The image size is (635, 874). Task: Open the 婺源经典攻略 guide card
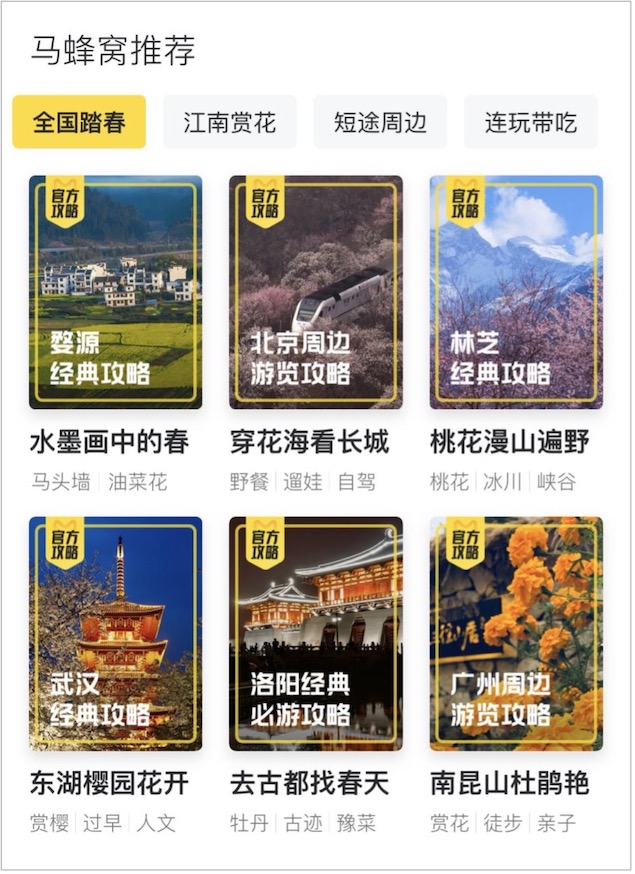point(115,292)
